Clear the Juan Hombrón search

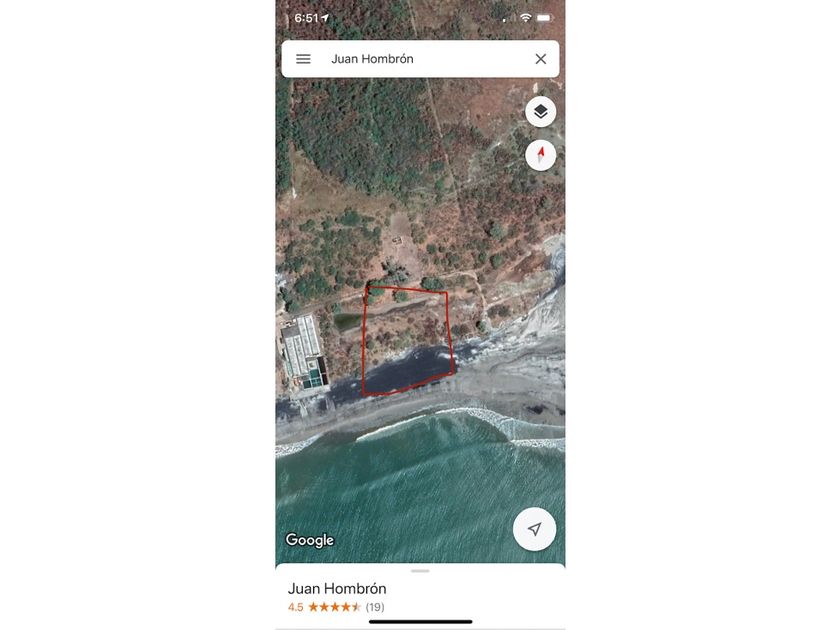click(540, 59)
